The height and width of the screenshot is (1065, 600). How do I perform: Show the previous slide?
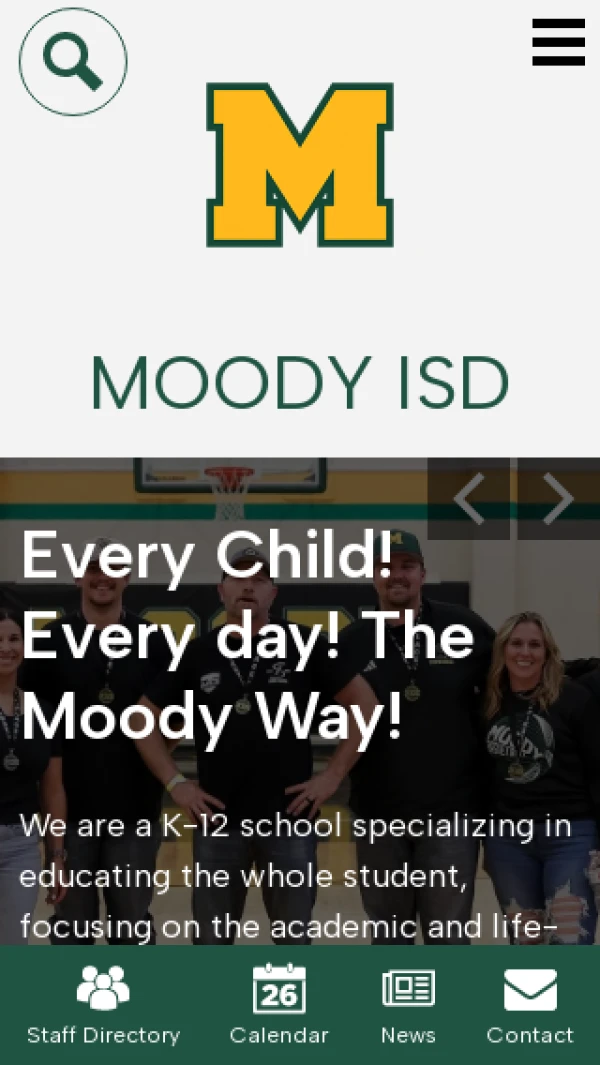pos(468,499)
